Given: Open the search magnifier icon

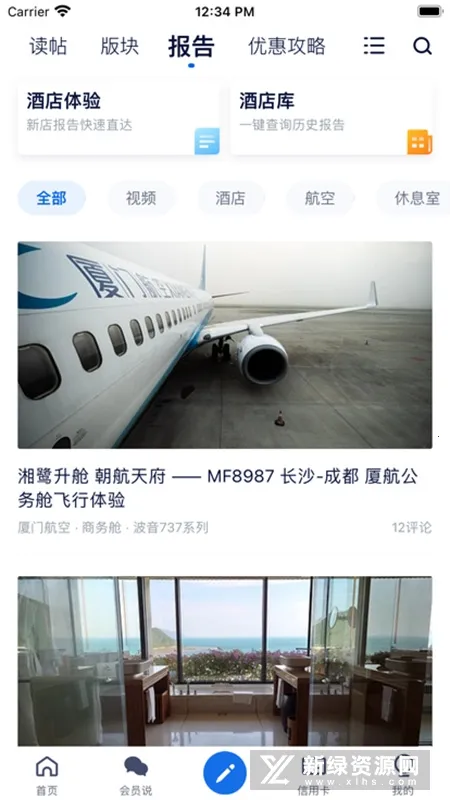Looking at the screenshot, I should (422, 46).
